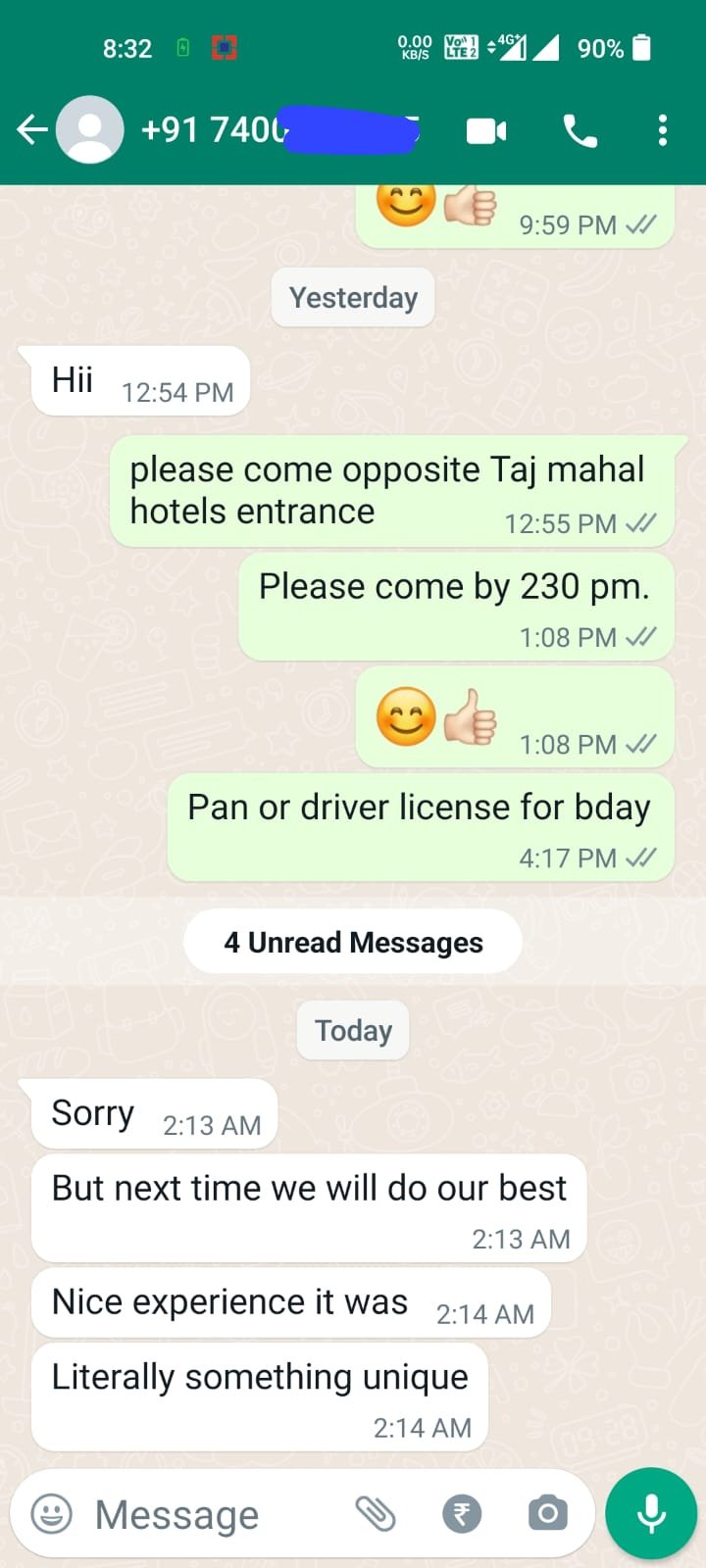This screenshot has width=706, height=1568.
Task: Open the overflow menu
Action: (663, 130)
